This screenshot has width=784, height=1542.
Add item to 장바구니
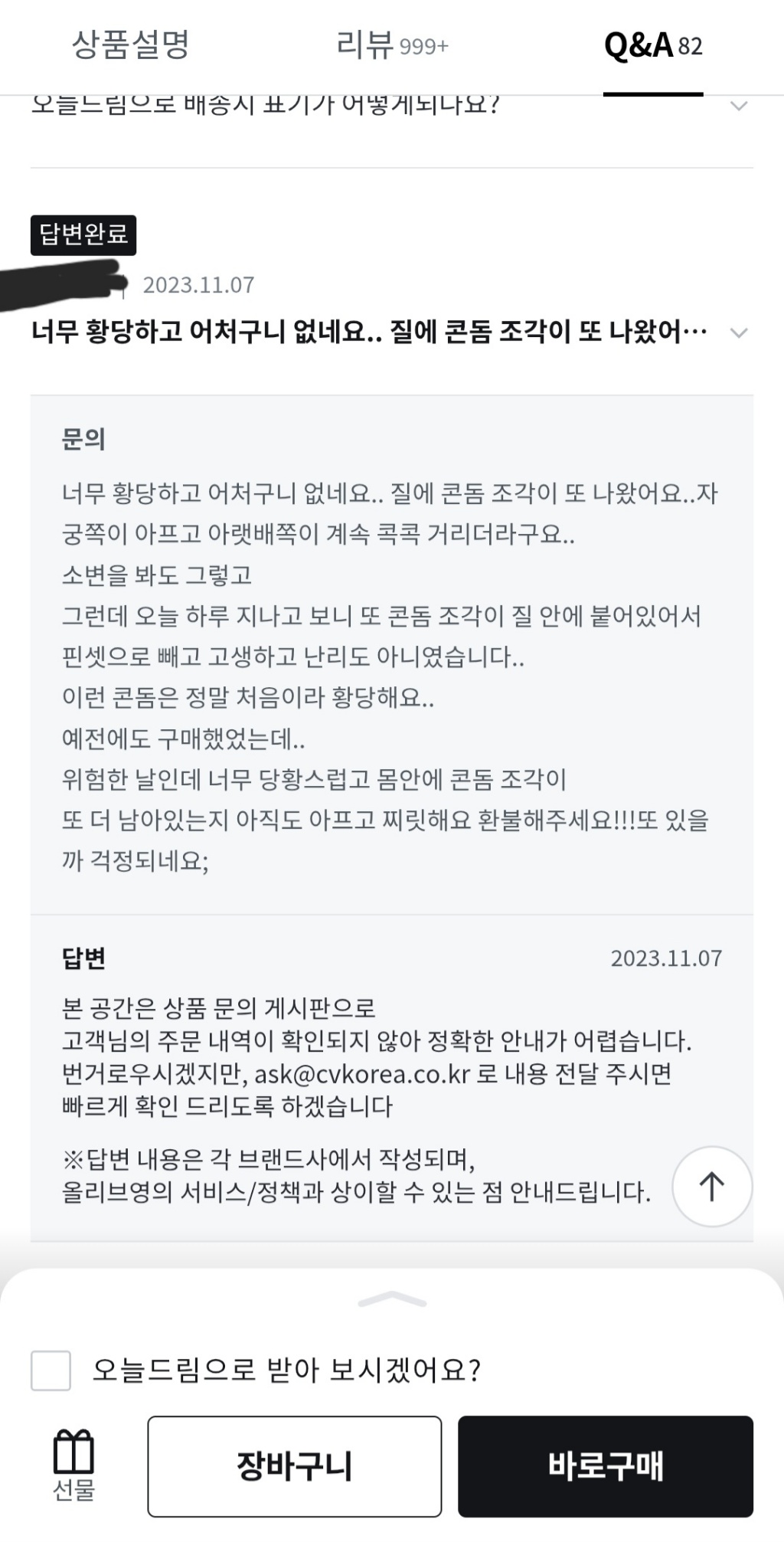click(295, 1466)
